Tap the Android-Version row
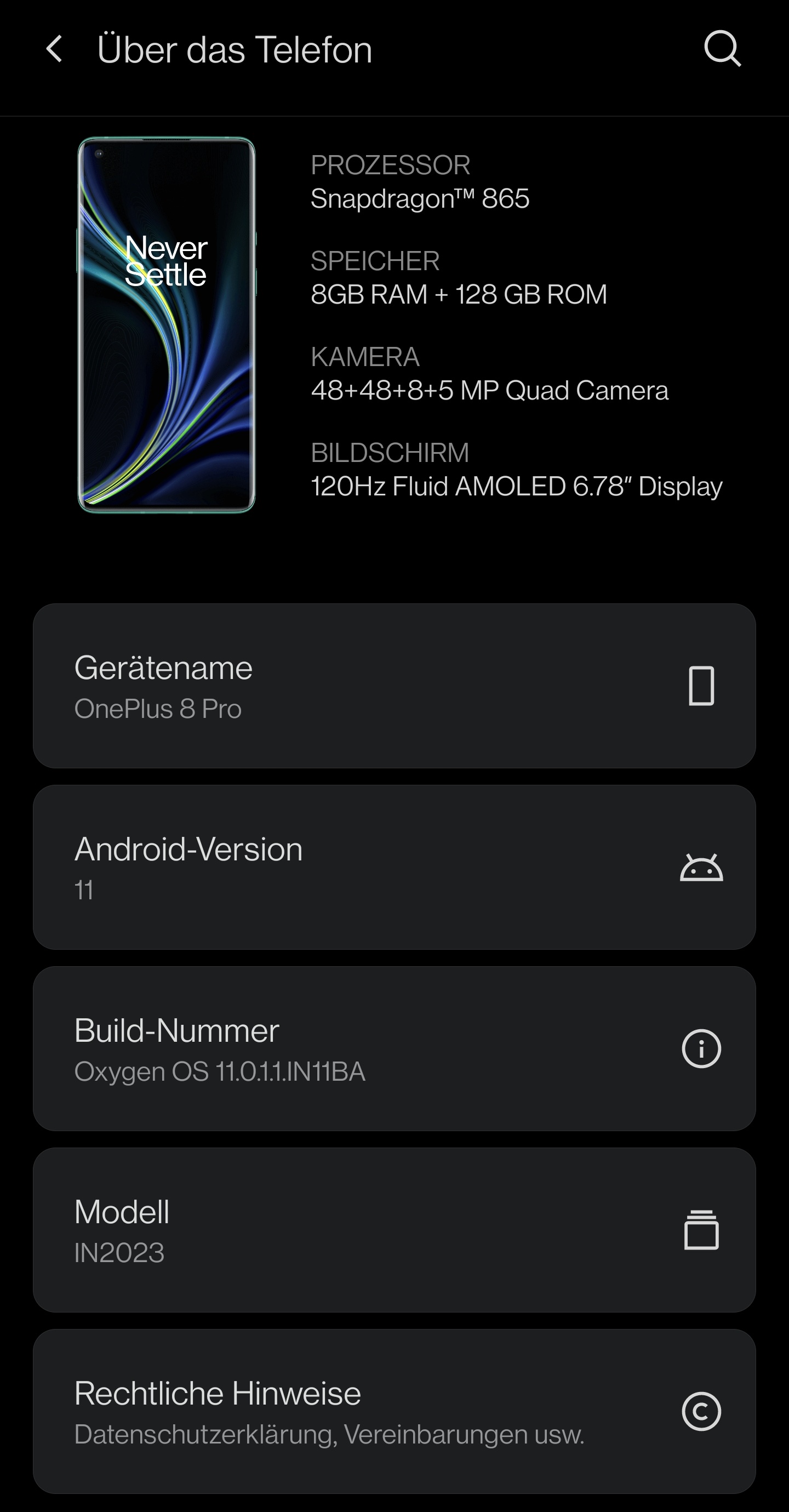The image size is (789, 1512). pyautogui.click(x=394, y=867)
